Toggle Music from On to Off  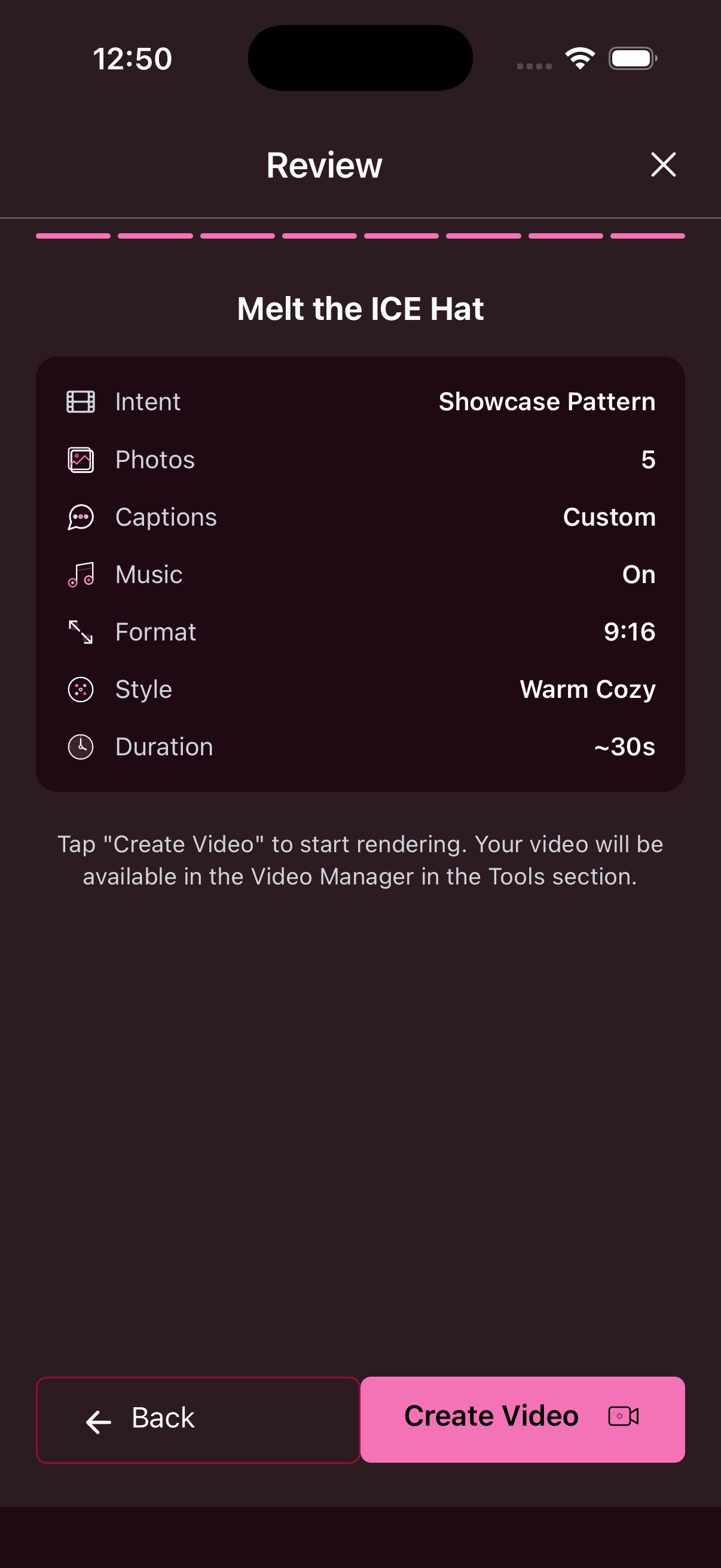click(638, 574)
